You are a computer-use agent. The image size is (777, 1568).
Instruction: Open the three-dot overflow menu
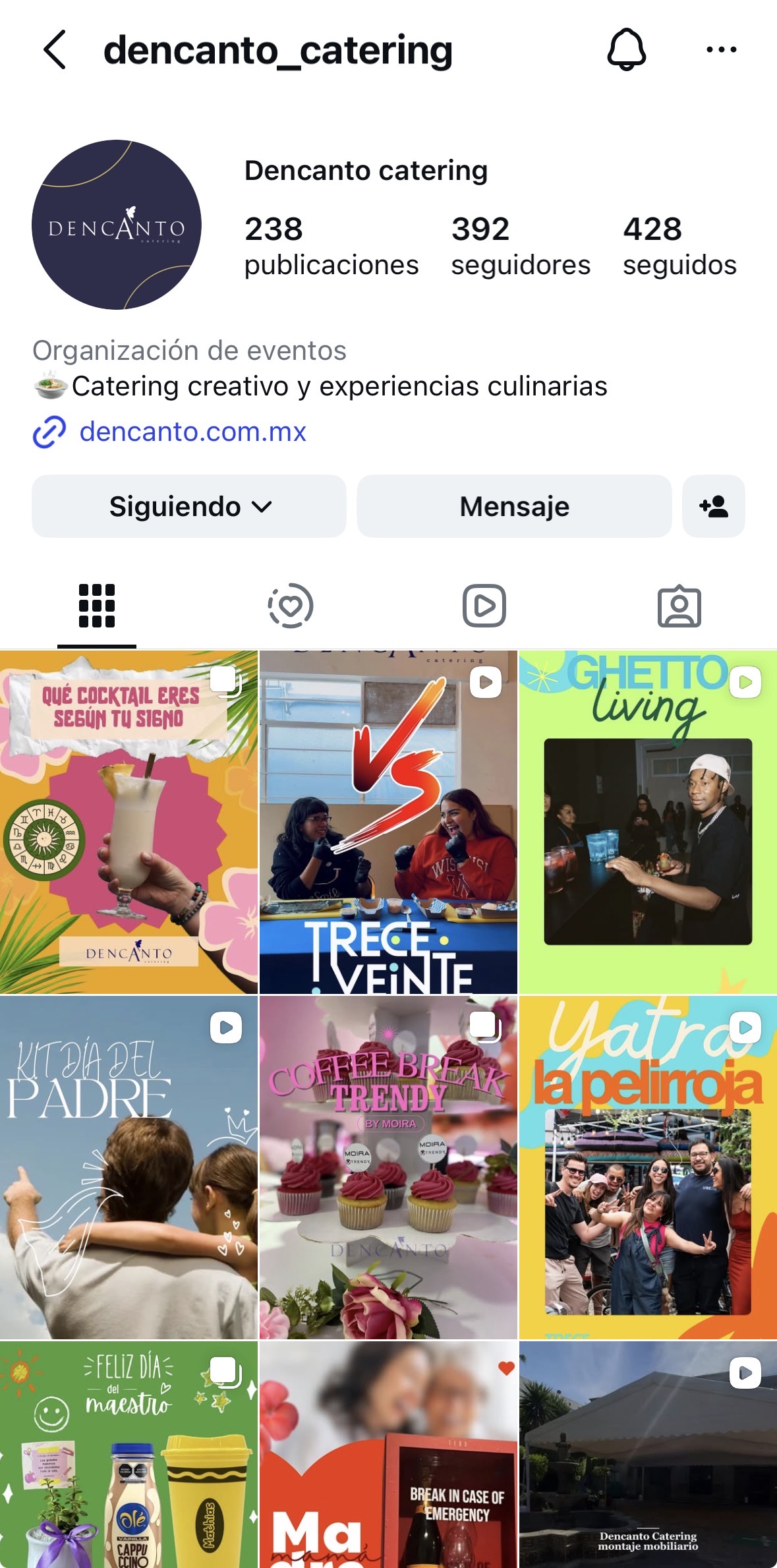click(x=721, y=50)
